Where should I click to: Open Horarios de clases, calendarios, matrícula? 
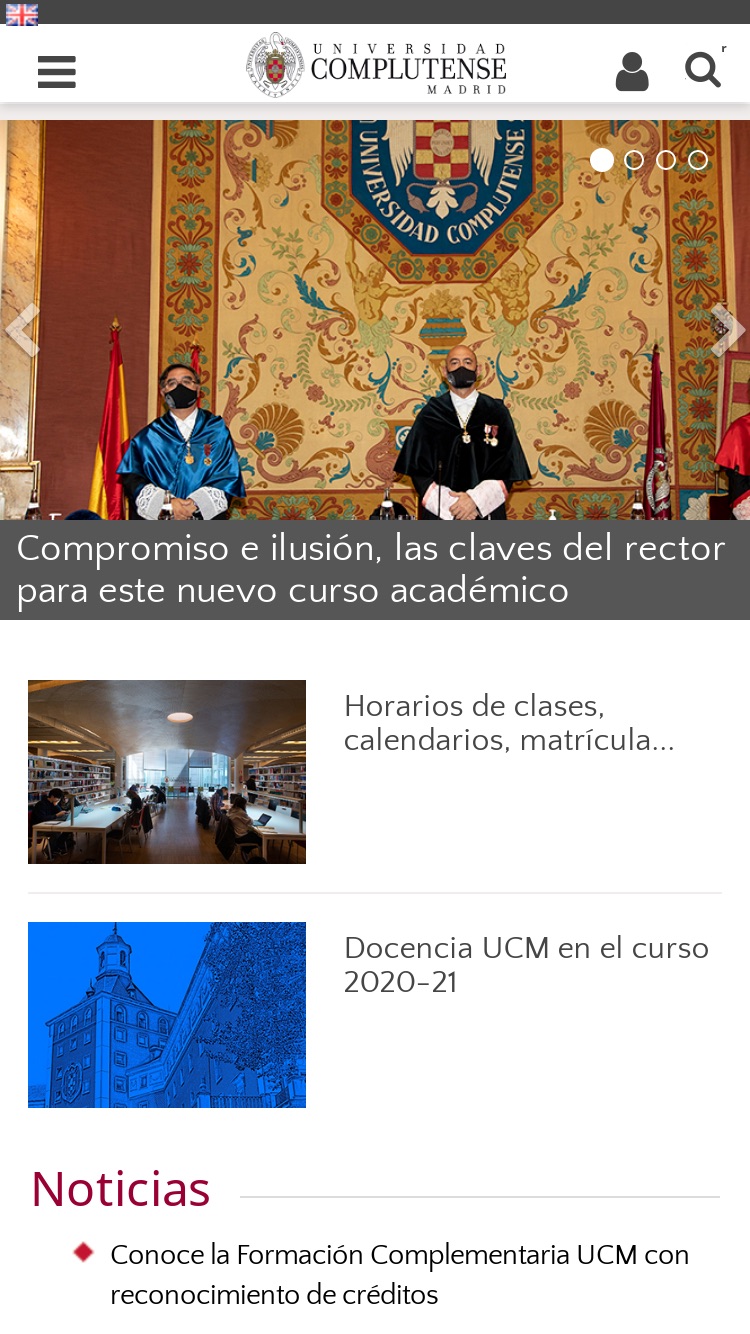(509, 723)
